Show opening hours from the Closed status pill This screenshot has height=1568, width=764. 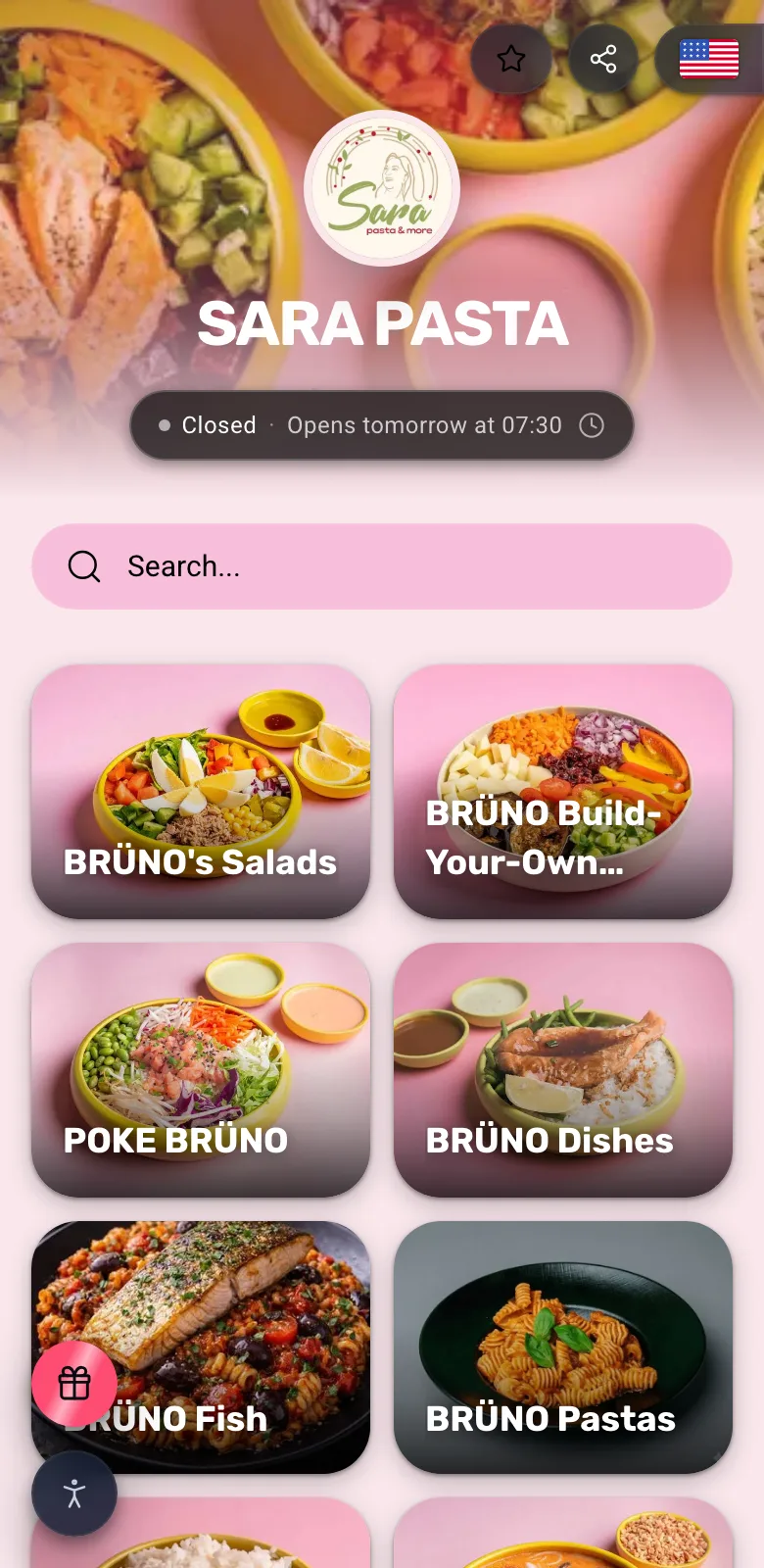pos(382,425)
